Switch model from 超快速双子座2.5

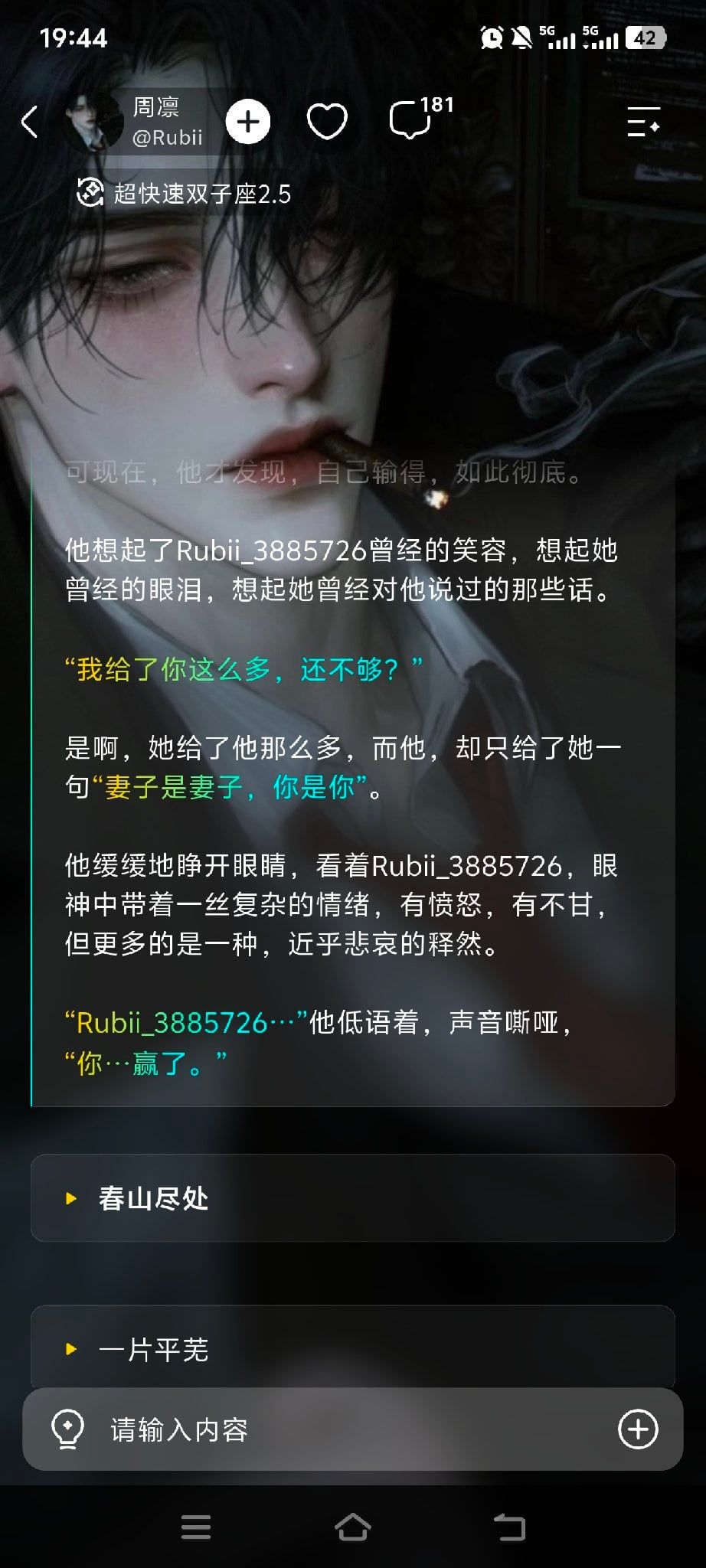click(184, 194)
